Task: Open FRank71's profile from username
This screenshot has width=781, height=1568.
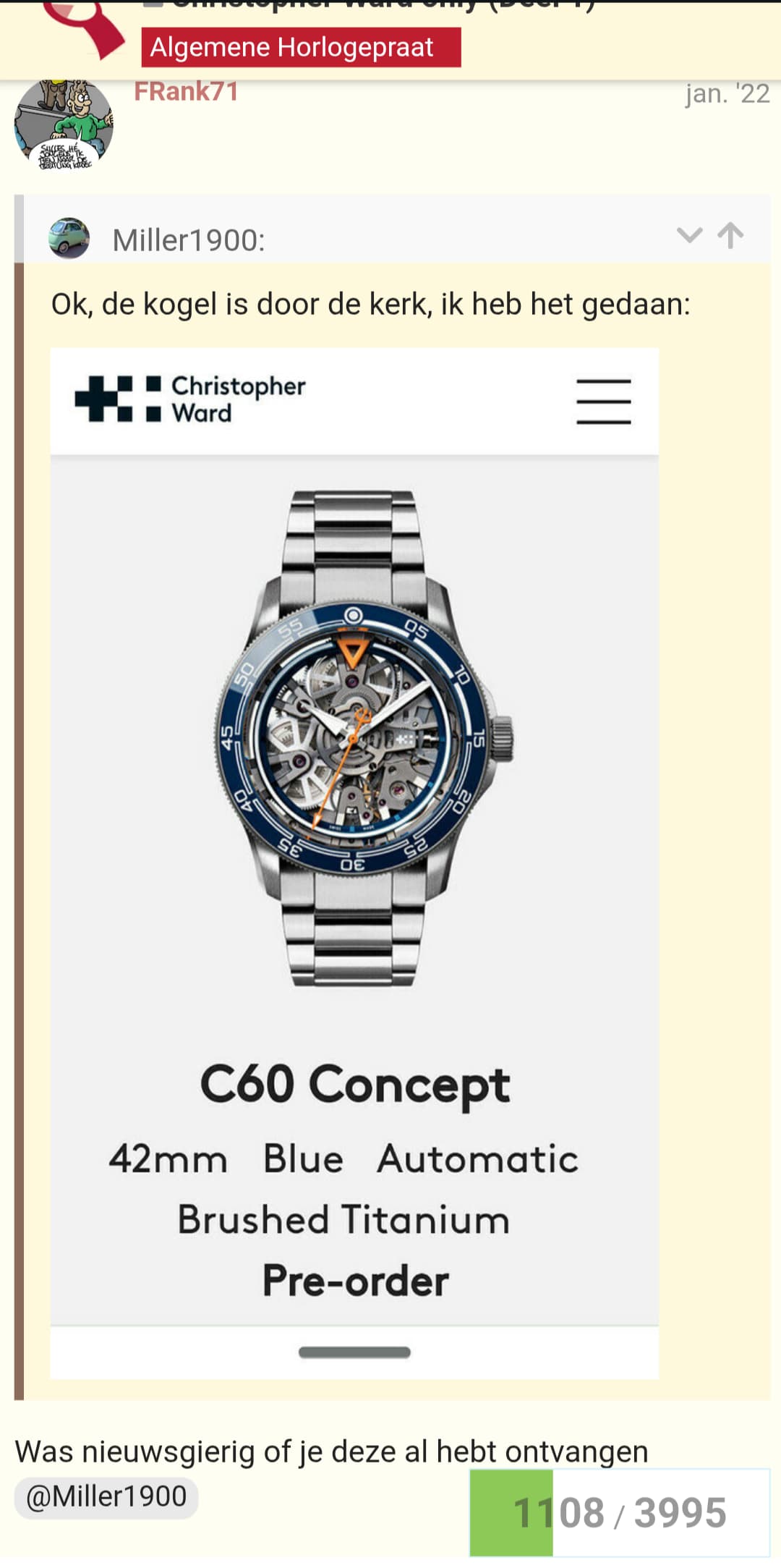Action: click(x=186, y=93)
